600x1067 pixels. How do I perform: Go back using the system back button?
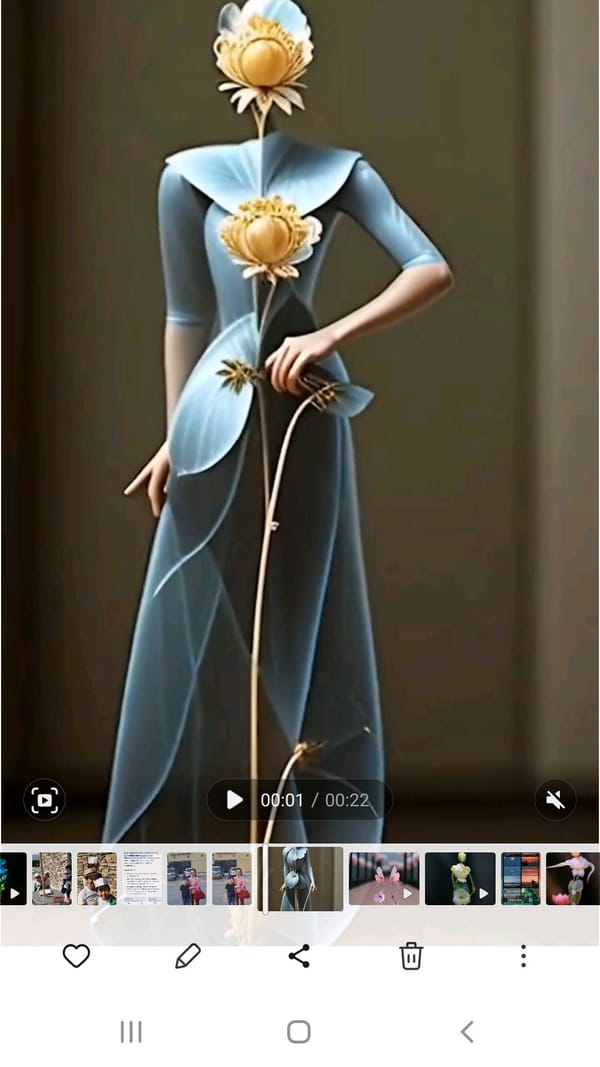pyautogui.click(x=466, y=1032)
